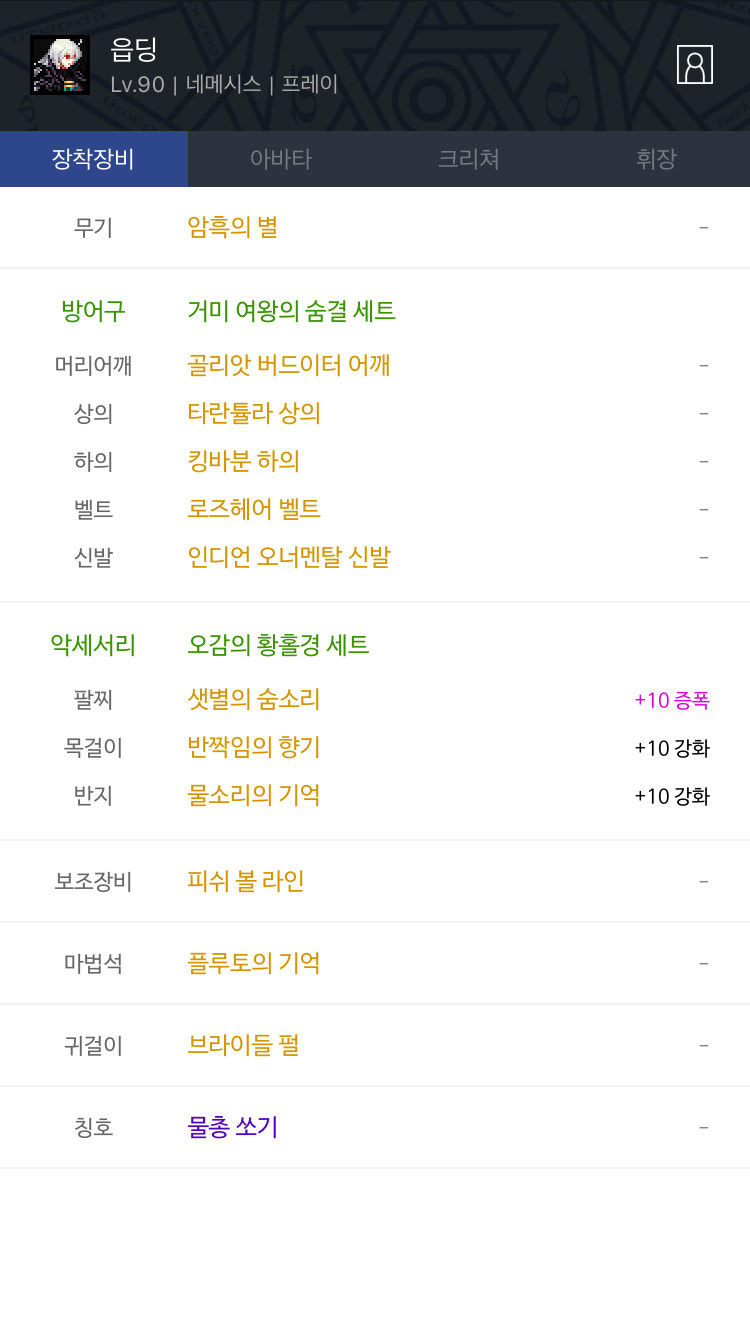Switch to the 크리쳐 tab
The image size is (750, 1334).
click(x=469, y=159)
